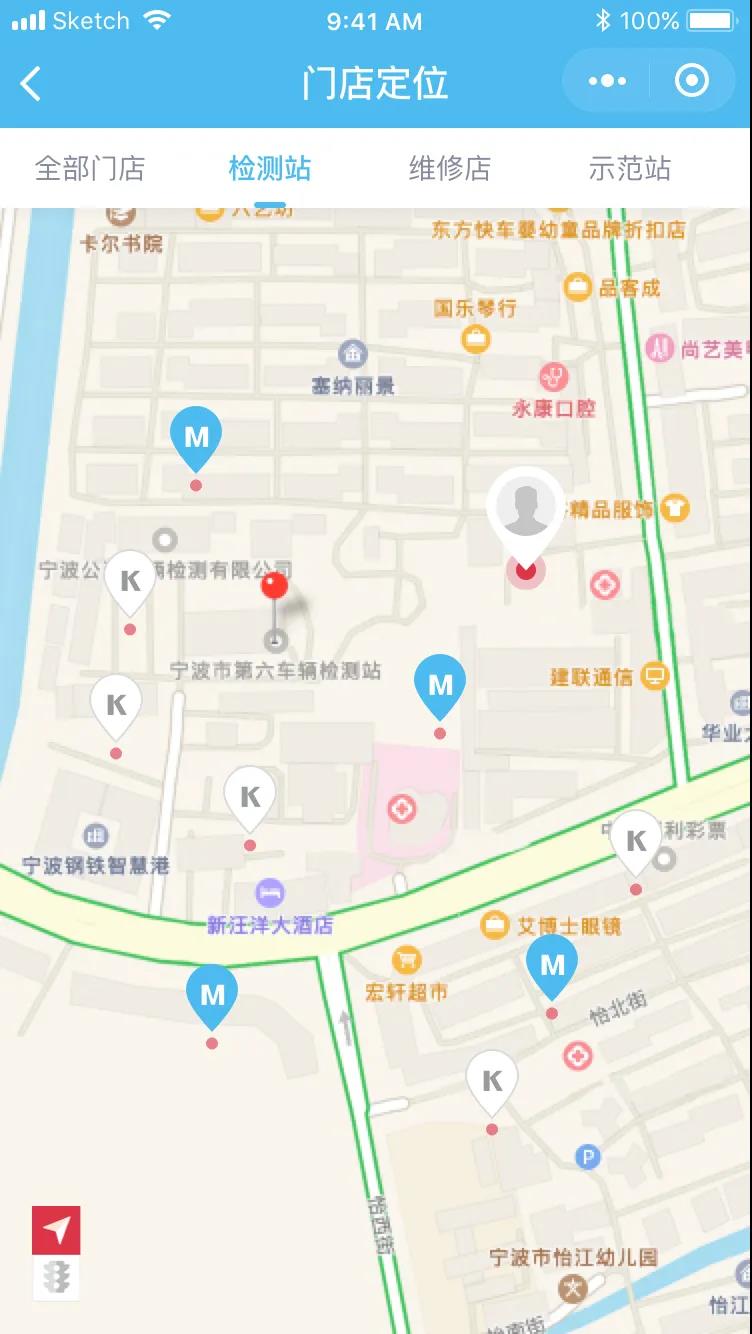Screen dimensions: 752x1334
Task: Select the 检测站 tab
Action: (x=270, y=168)
